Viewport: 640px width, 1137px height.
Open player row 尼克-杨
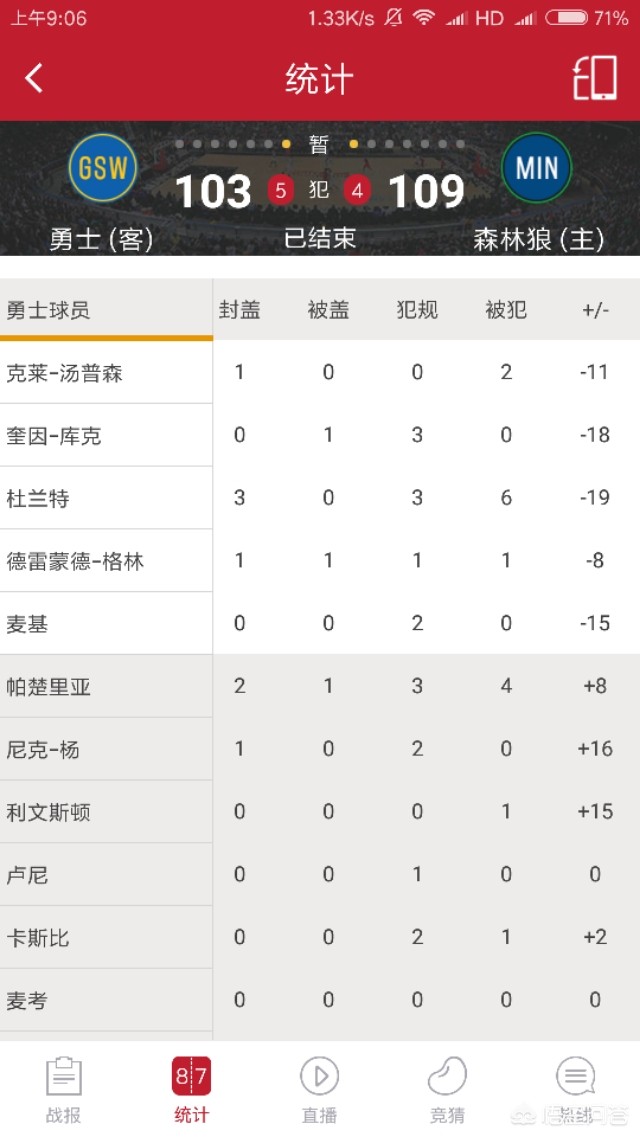(320, 749)
